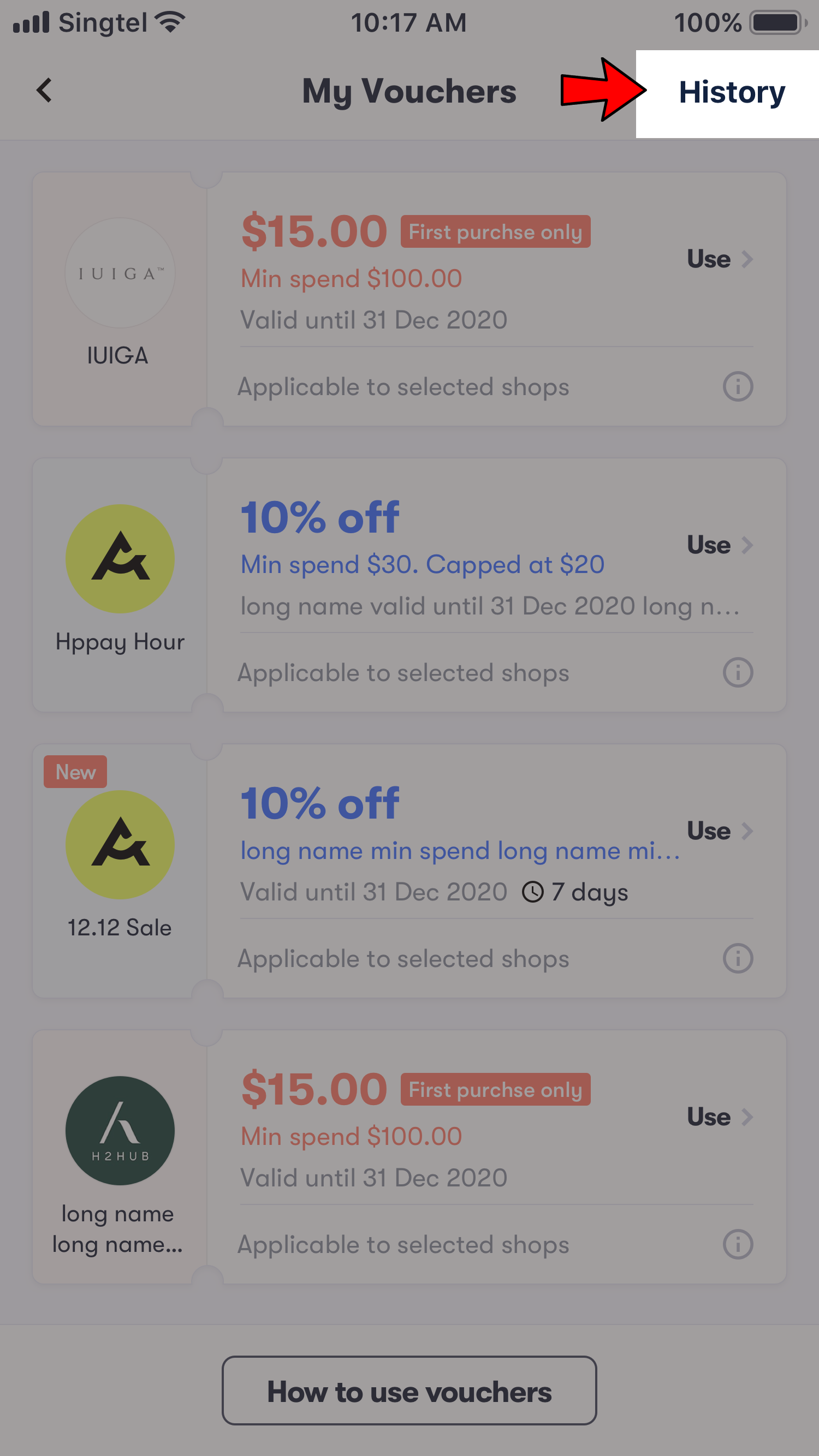View info icon on 12.12 Sale voucher
This screenshot has width=819, height=1456.
tap(738, 959)
